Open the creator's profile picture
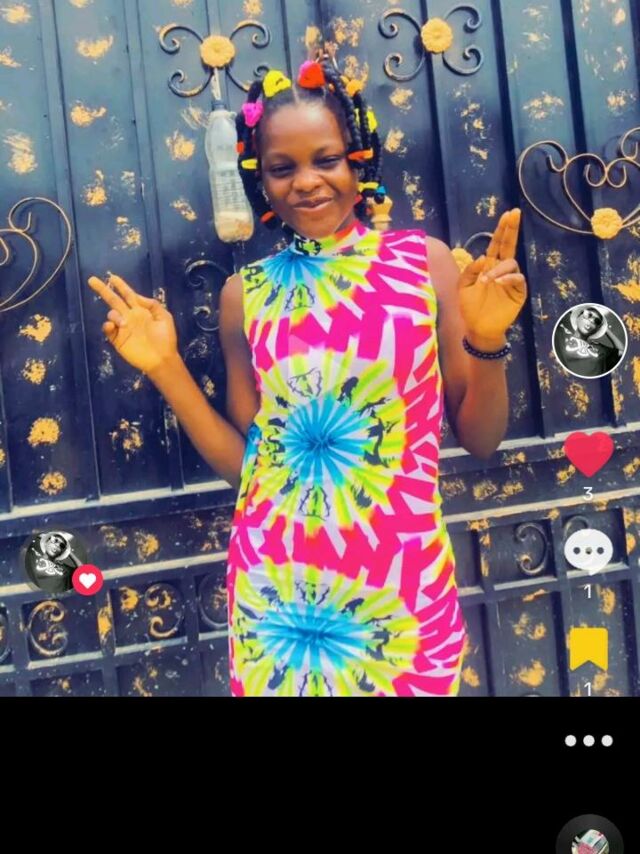Image resolution: width=640 pixels, height=854 pixels. point(589,341)
